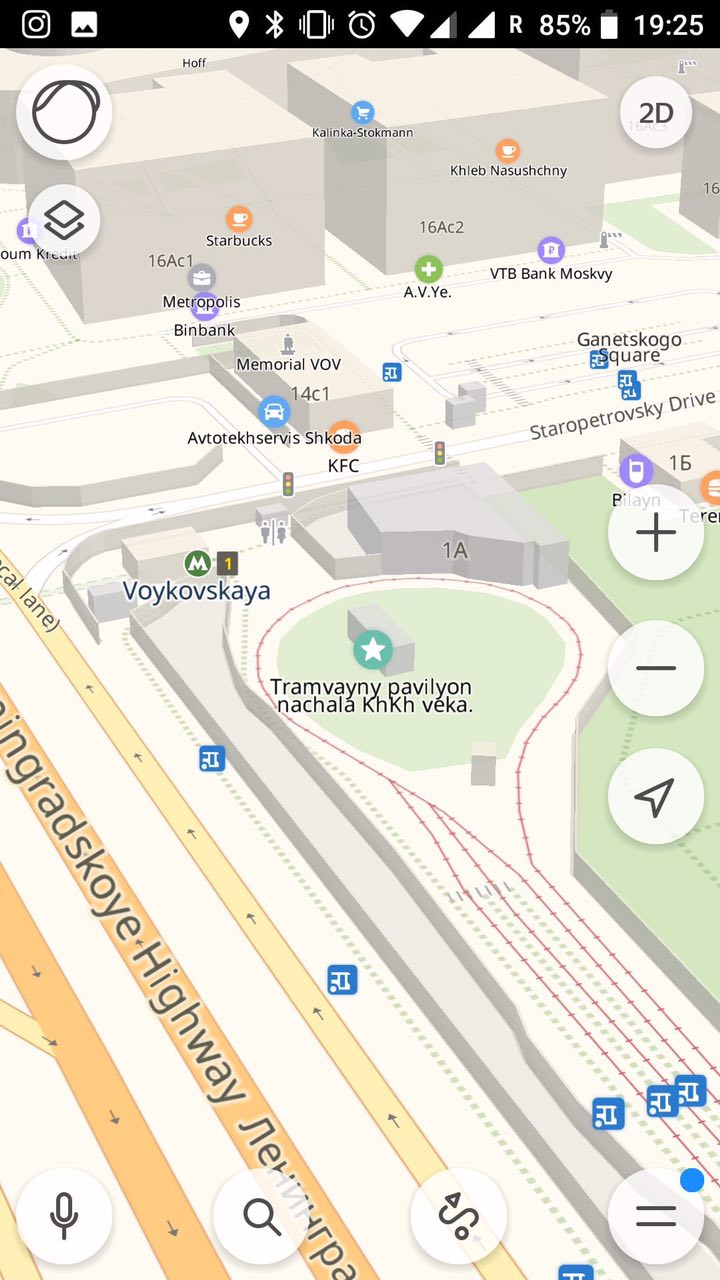Image resolution: width=720 pixels, height=1280 pixels.
Task: Select the Voykovskaya metro station marker
Action: click(197, 564)
